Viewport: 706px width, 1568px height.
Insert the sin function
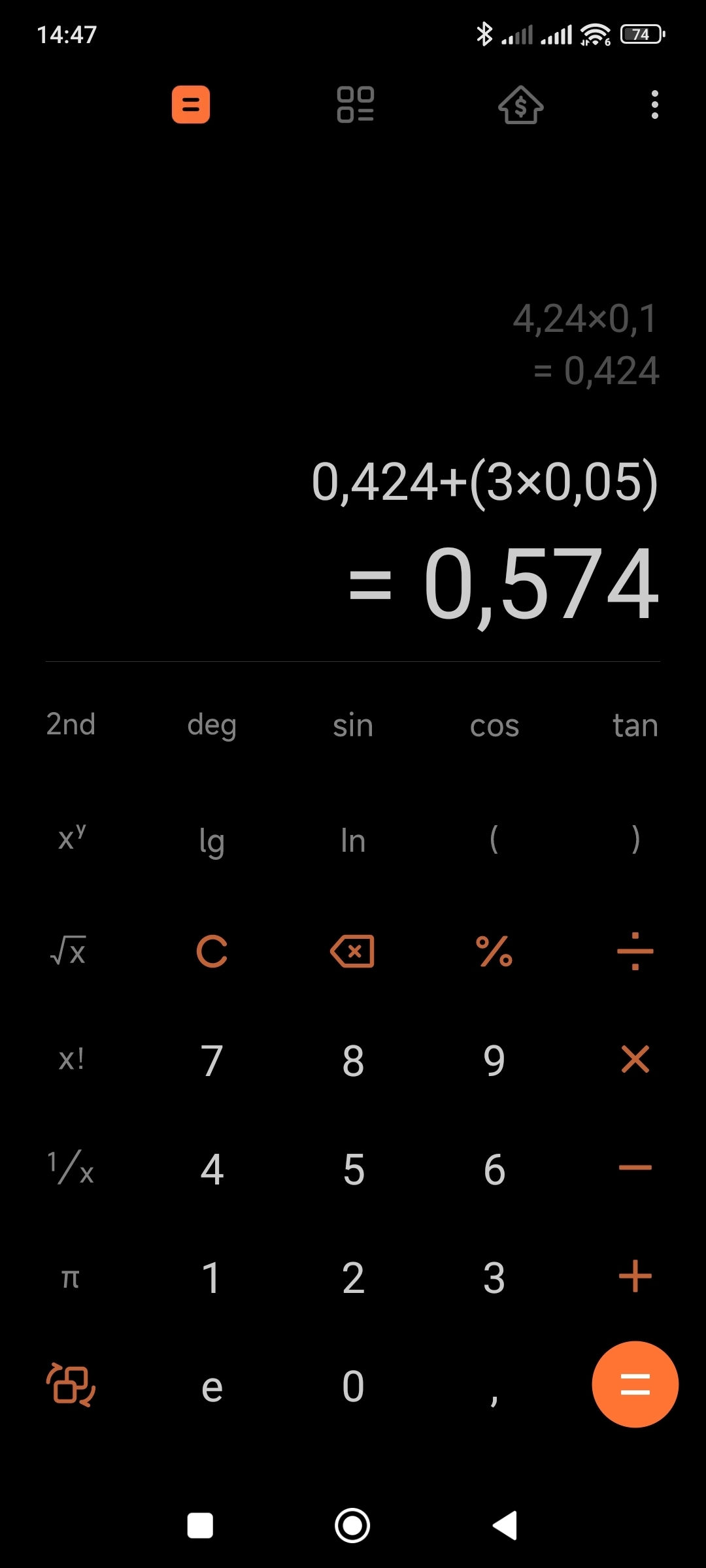[x=353, y=725]
